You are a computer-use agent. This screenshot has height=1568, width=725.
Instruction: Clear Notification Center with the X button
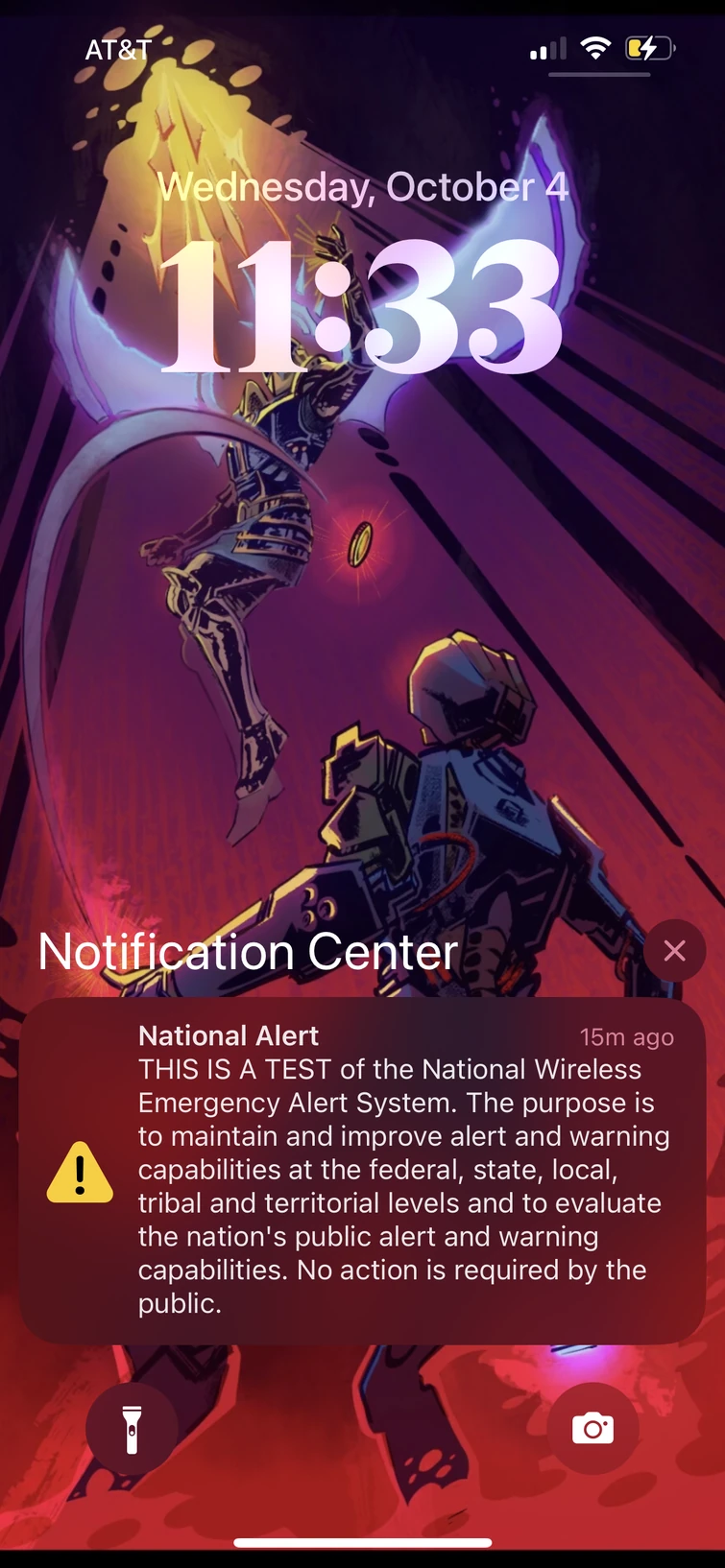click(674, 950)
